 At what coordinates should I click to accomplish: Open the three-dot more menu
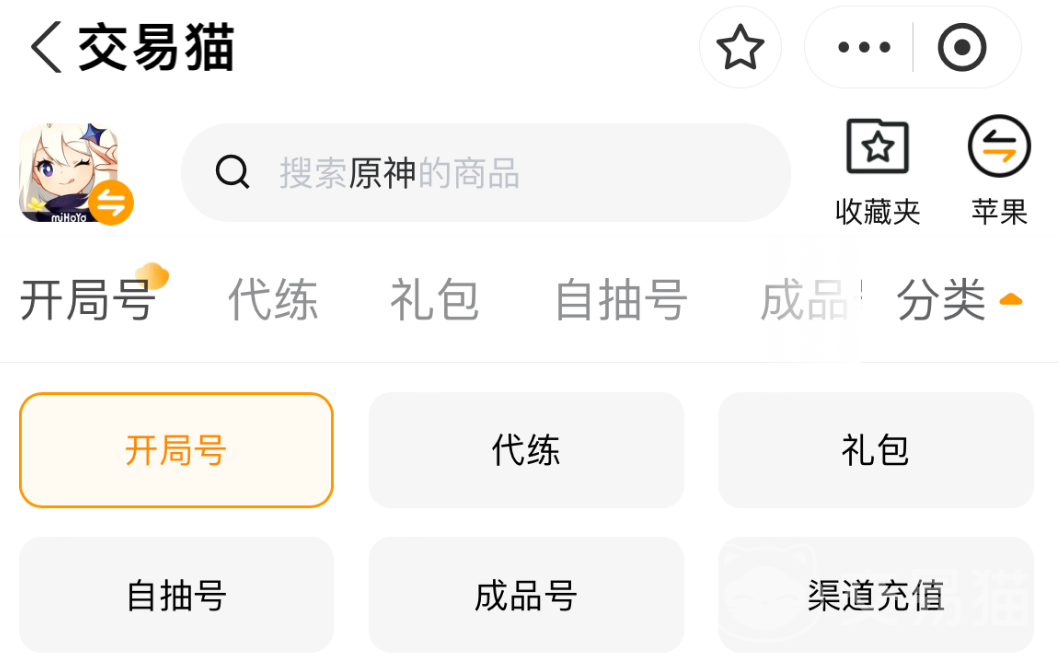(x=863, y=47)
